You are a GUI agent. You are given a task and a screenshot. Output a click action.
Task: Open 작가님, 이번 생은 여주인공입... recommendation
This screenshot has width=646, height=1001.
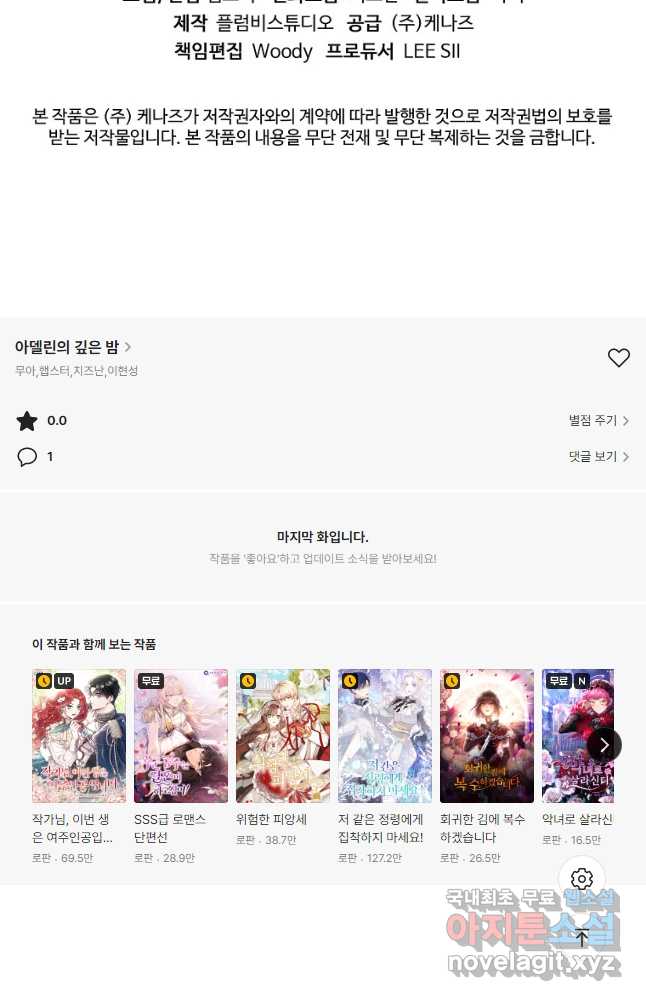[79, 736]
